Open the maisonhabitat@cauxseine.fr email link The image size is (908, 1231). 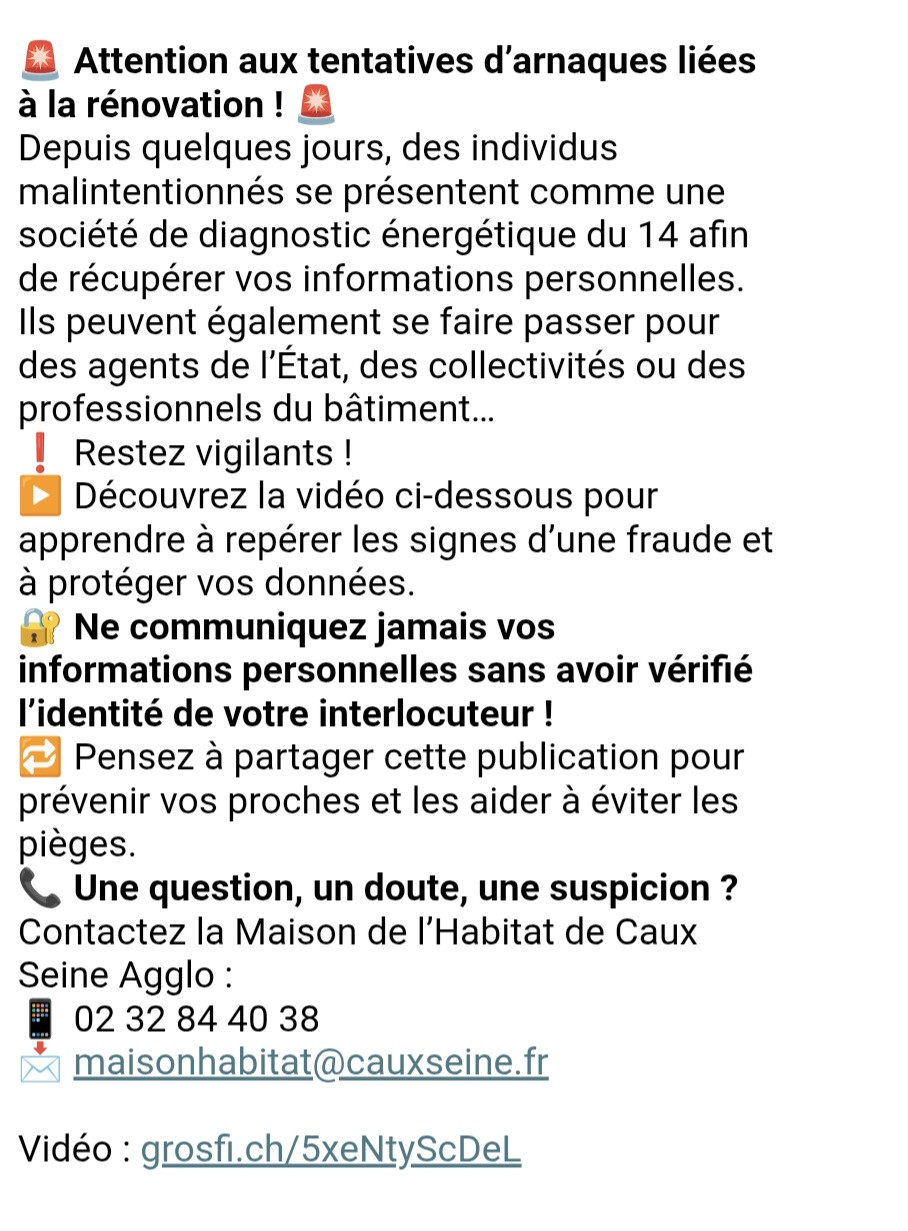[311, 1062]
